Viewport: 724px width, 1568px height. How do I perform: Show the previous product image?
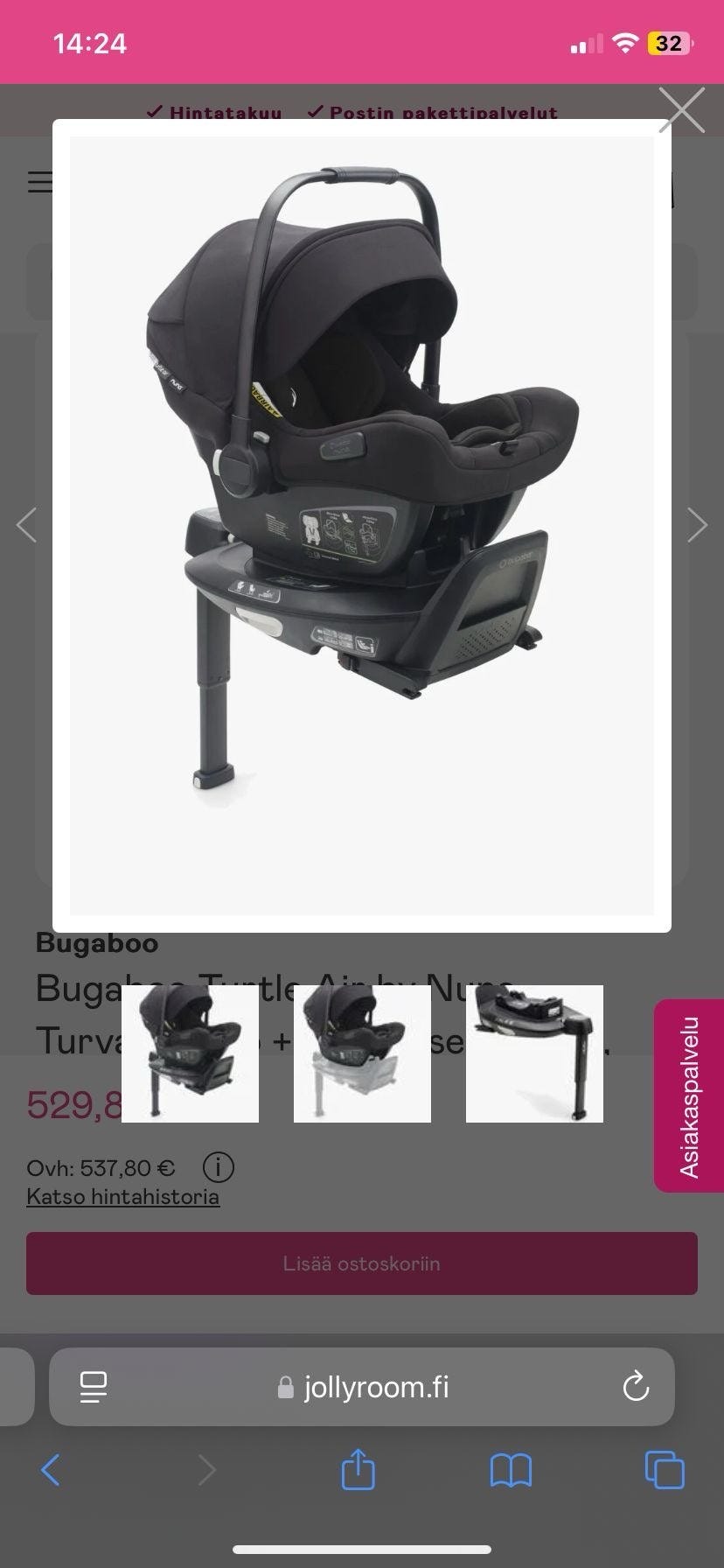[26, 525]
